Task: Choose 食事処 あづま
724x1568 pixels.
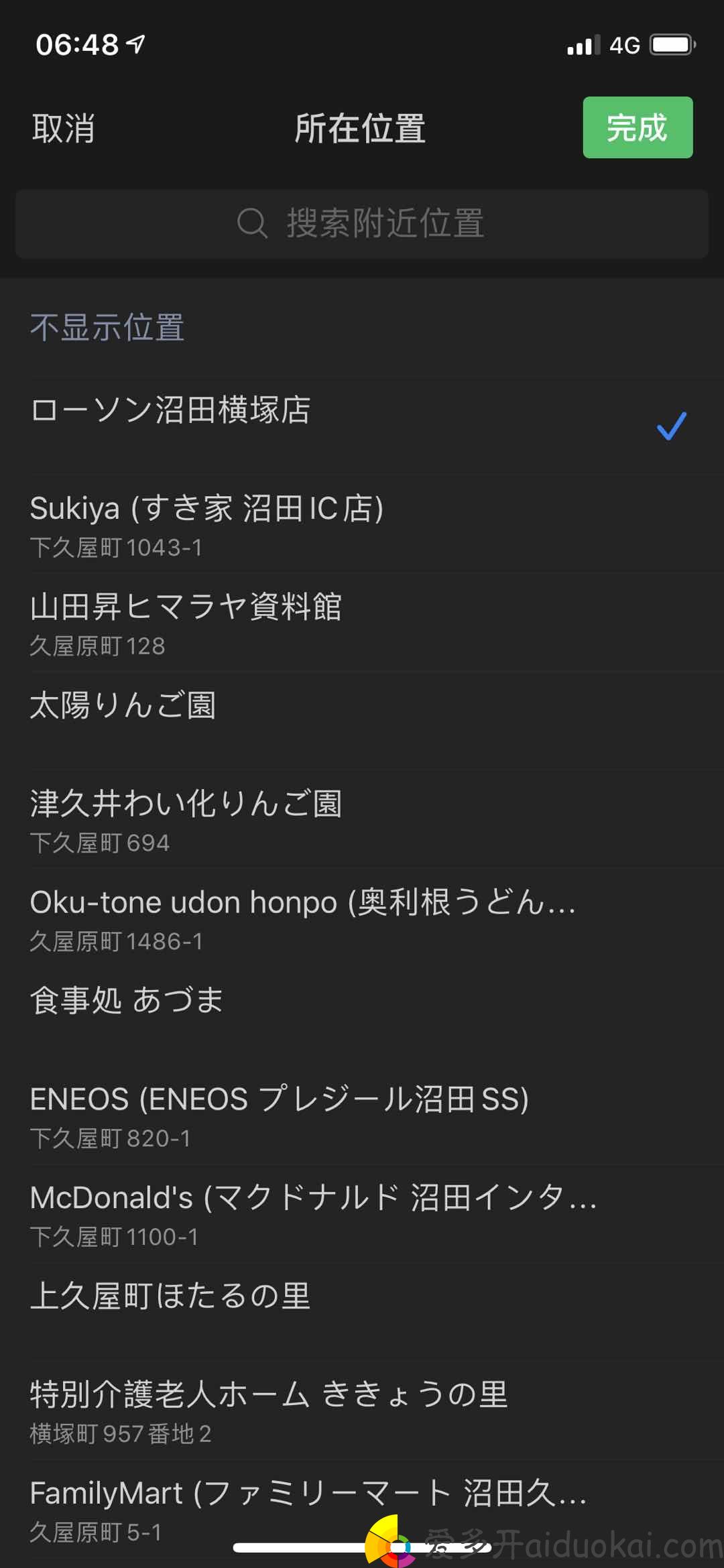Action: click(362, 1016)
